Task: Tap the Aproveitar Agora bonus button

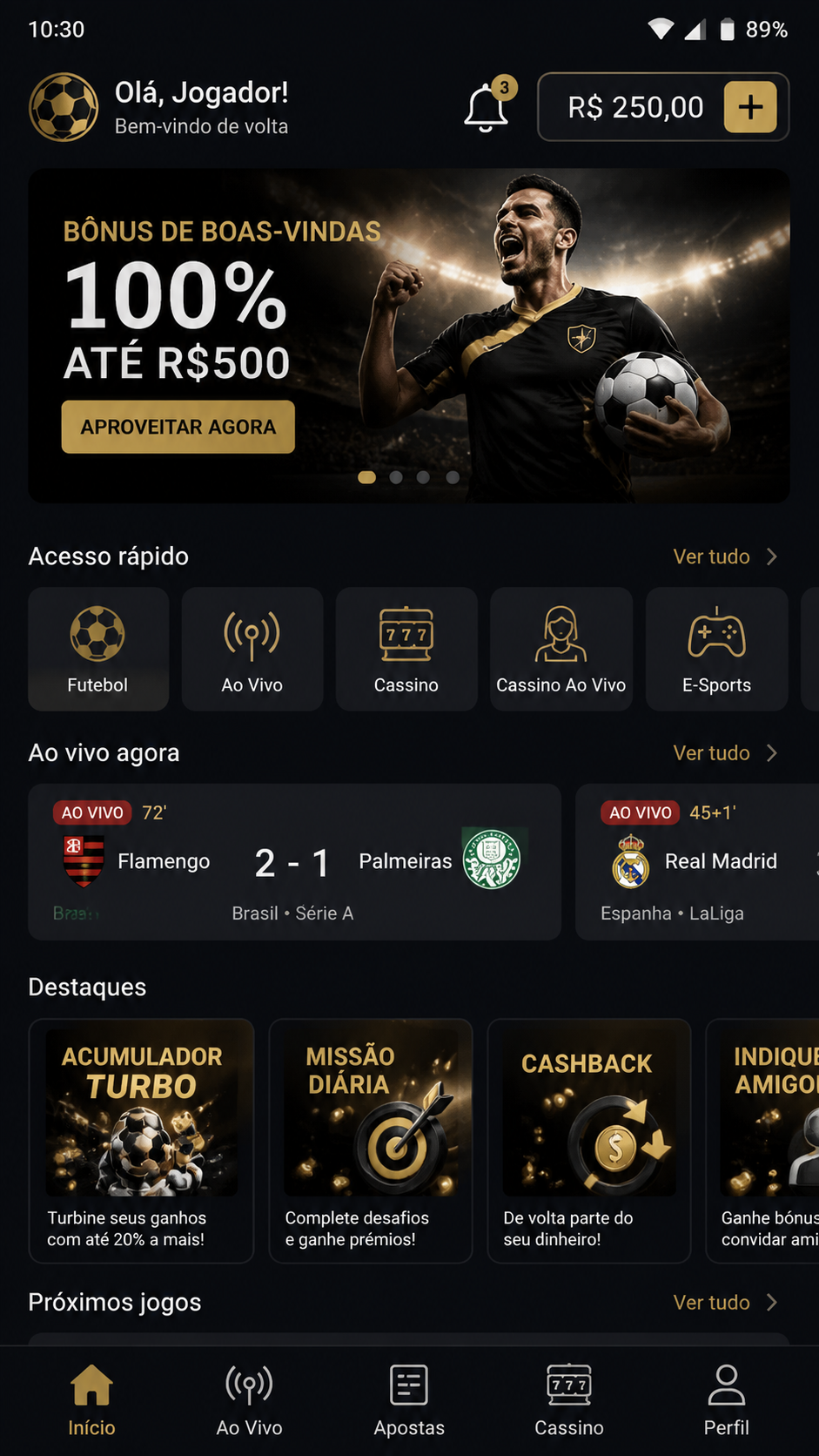Action: 178,427
